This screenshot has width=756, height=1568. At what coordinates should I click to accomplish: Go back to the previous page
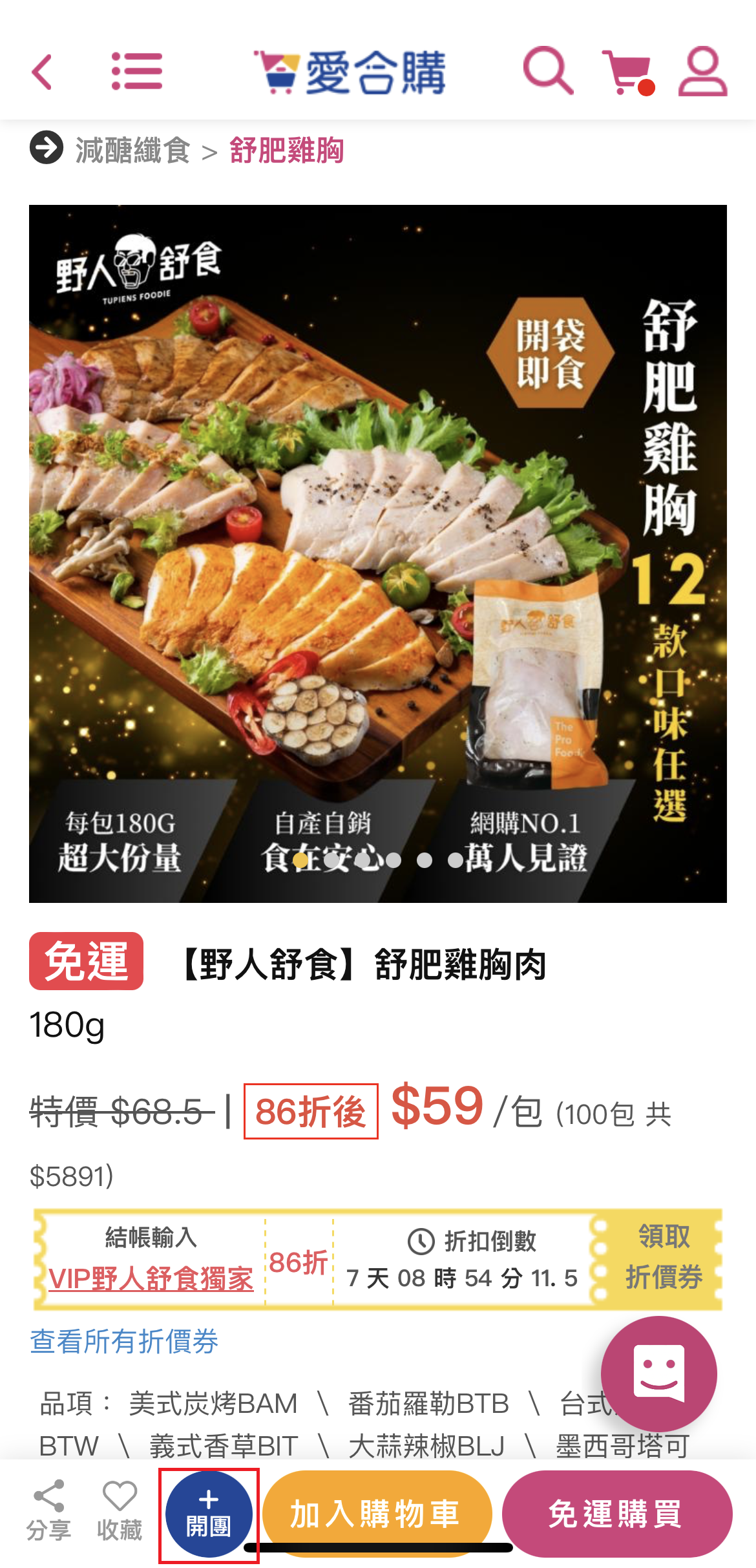[42, 72]
